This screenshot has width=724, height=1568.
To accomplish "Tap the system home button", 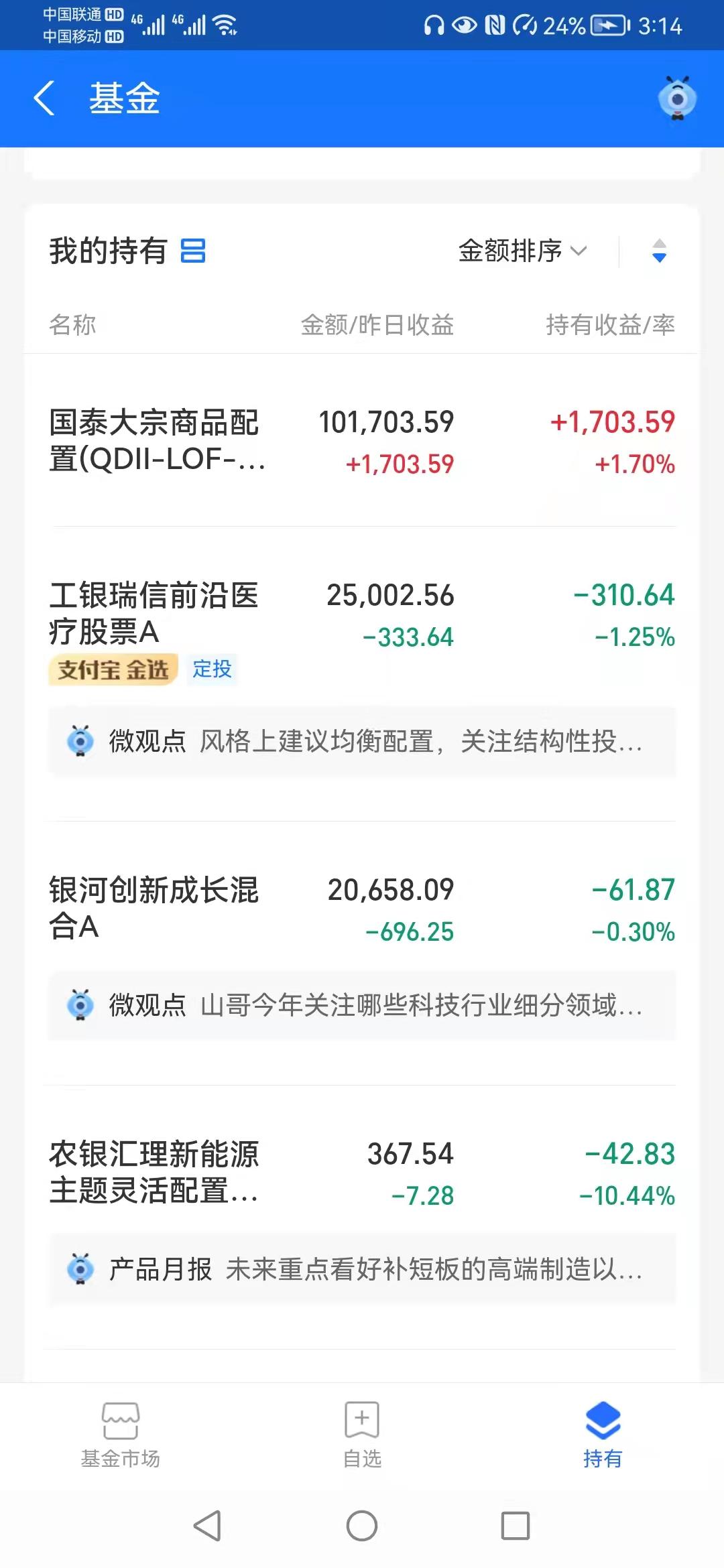I will click(362, 1526).
